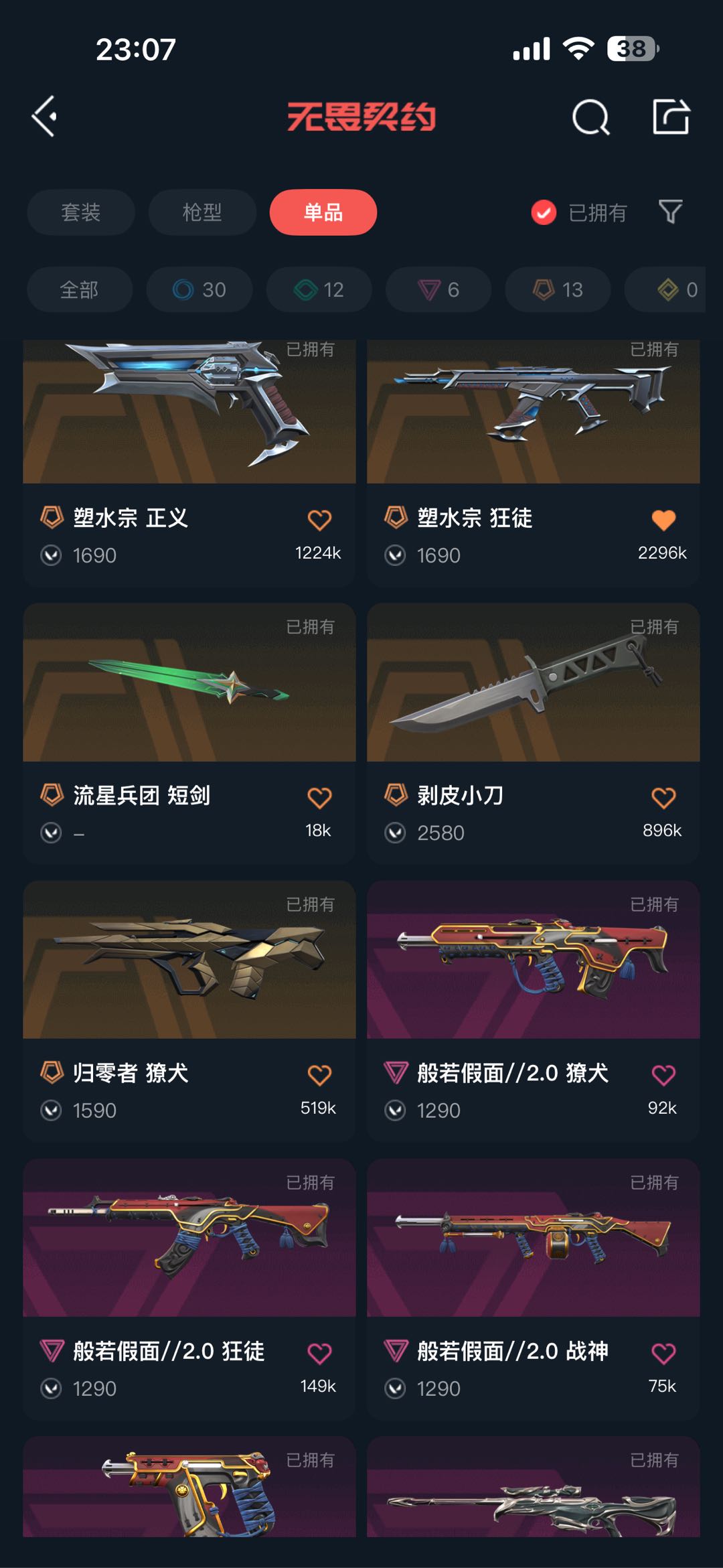Image resolution: width=723 pixels, height=1568 pixels.
Task: Open the filter funnel icon
Action: (670, 212)
